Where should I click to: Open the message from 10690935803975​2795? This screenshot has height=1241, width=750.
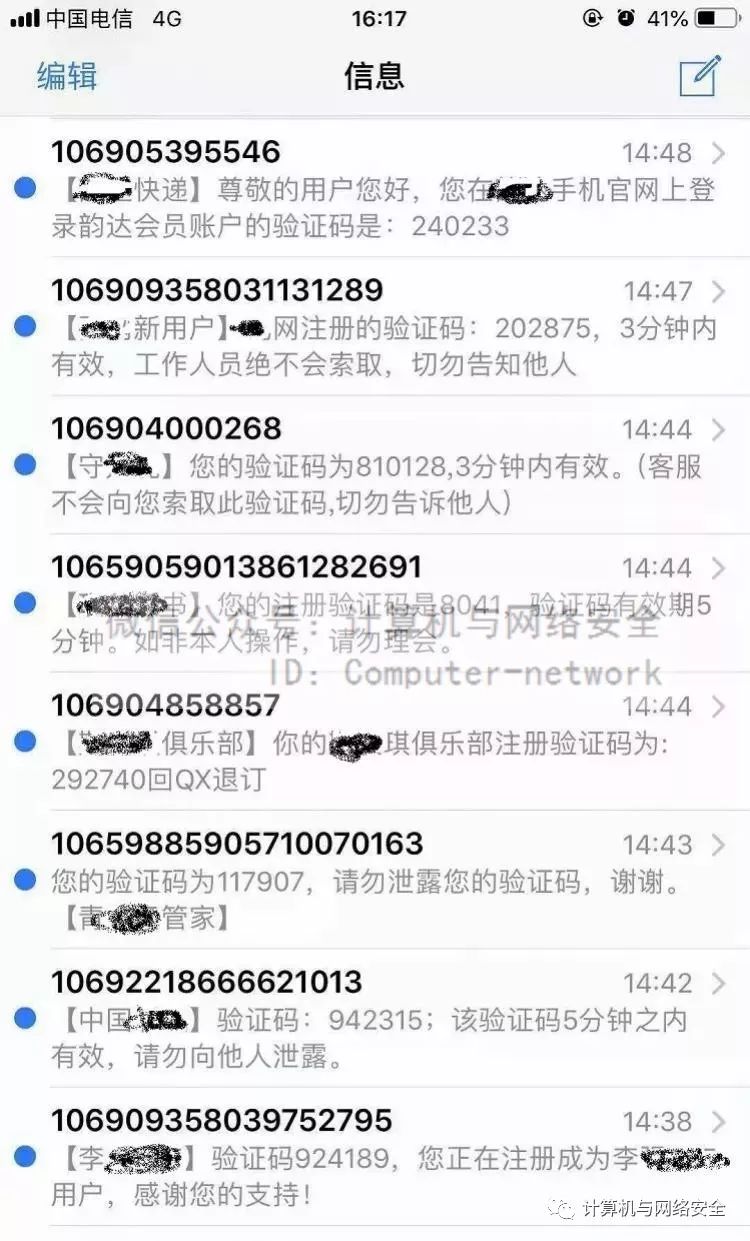tap(380, 1156)
